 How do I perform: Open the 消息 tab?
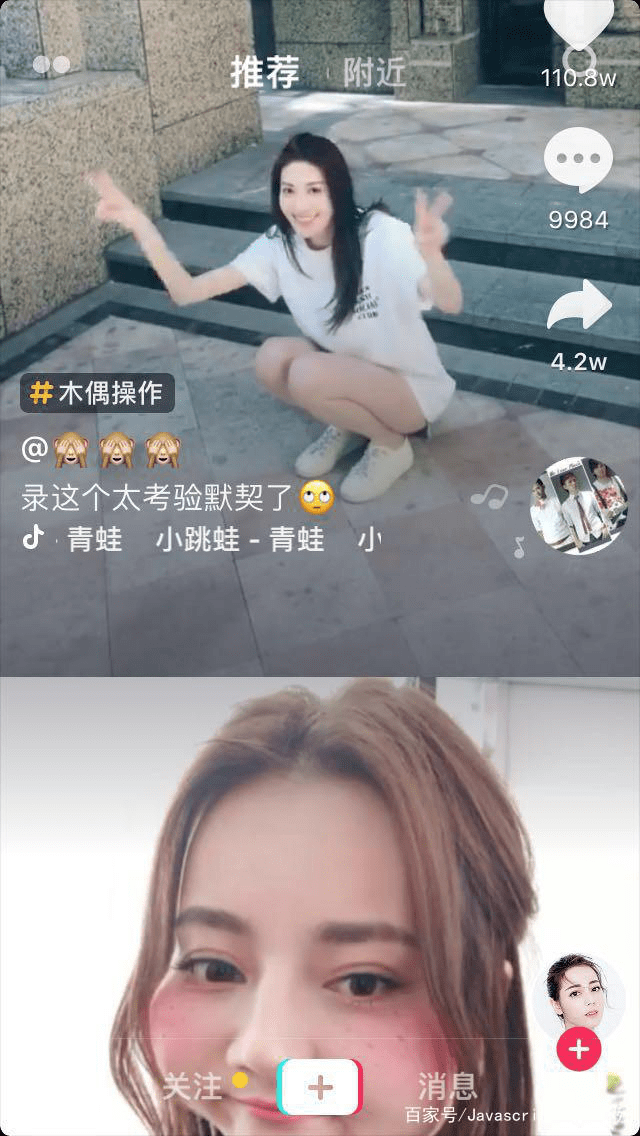447,1087
